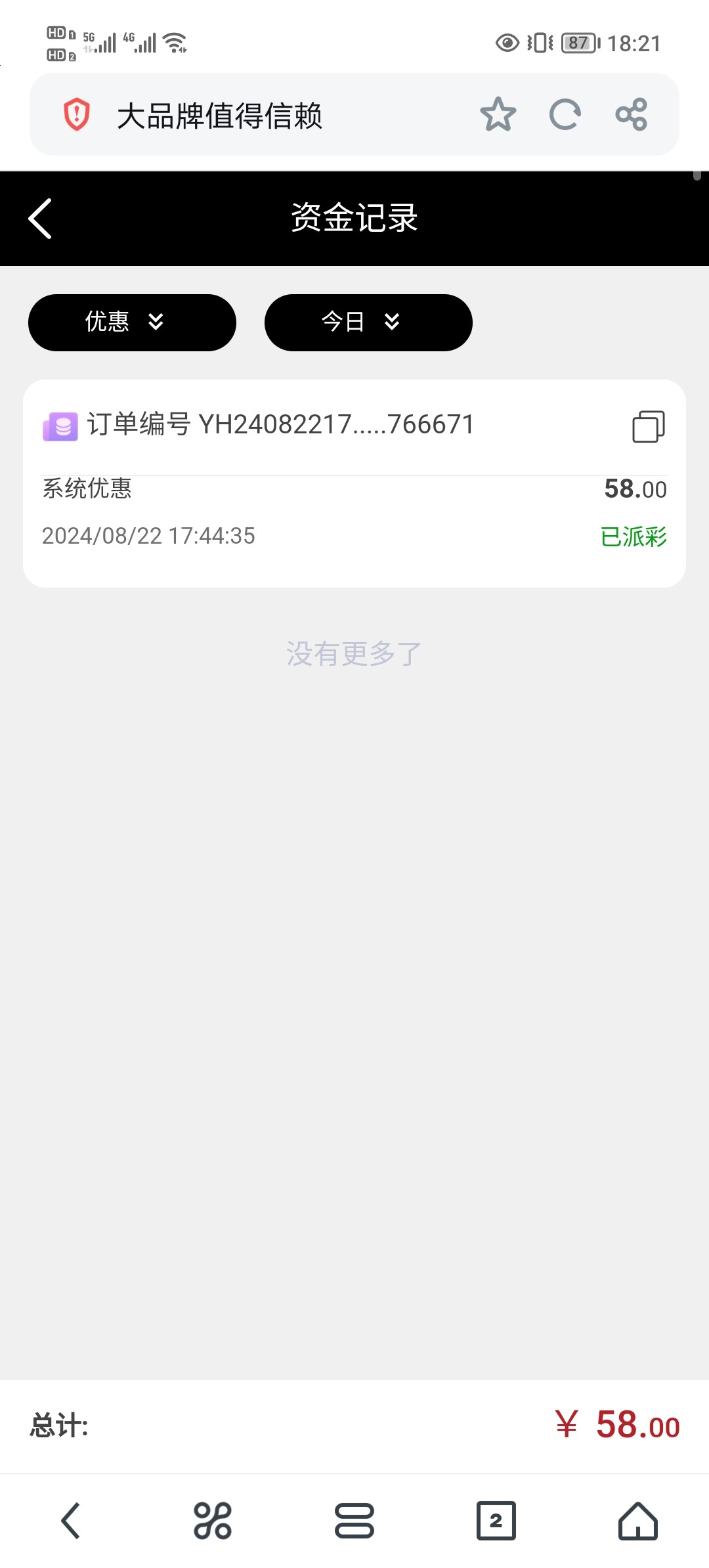Open the browser's stacked-bars toolbar button
The height and width of the screenshot is (1568, 709).
(354, 1521)
